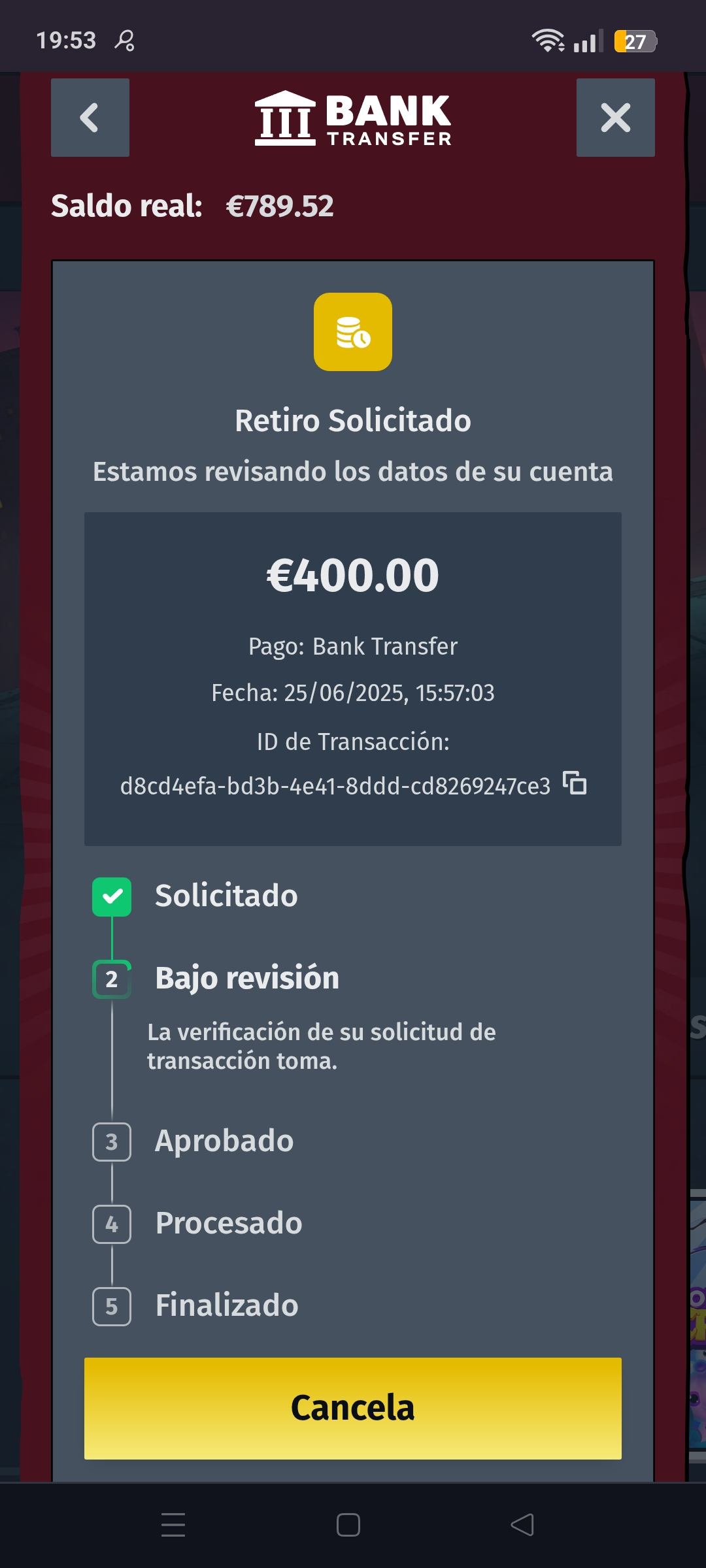This screenshot has height=1568, width=706.
Task: Expand the Procesado step item
Action: coord(228,1223)
